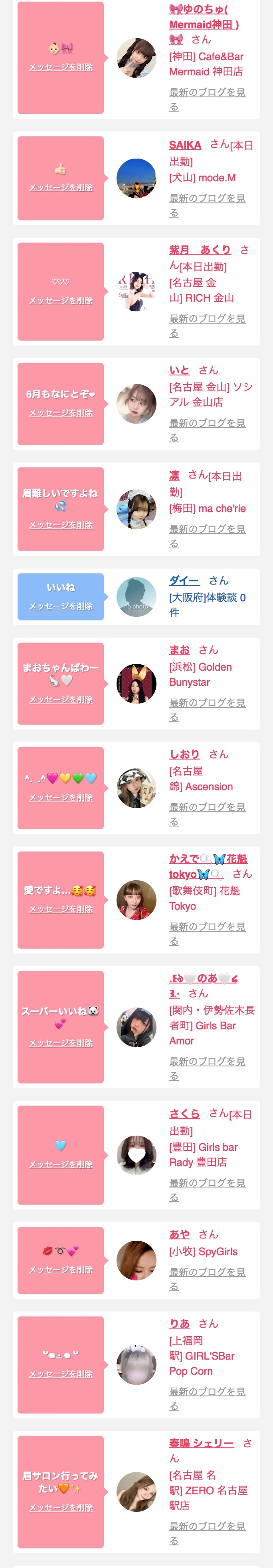Delete the message sent to SAIKA
Viewport: 273px width, 1568px height.
click(61, 187)
